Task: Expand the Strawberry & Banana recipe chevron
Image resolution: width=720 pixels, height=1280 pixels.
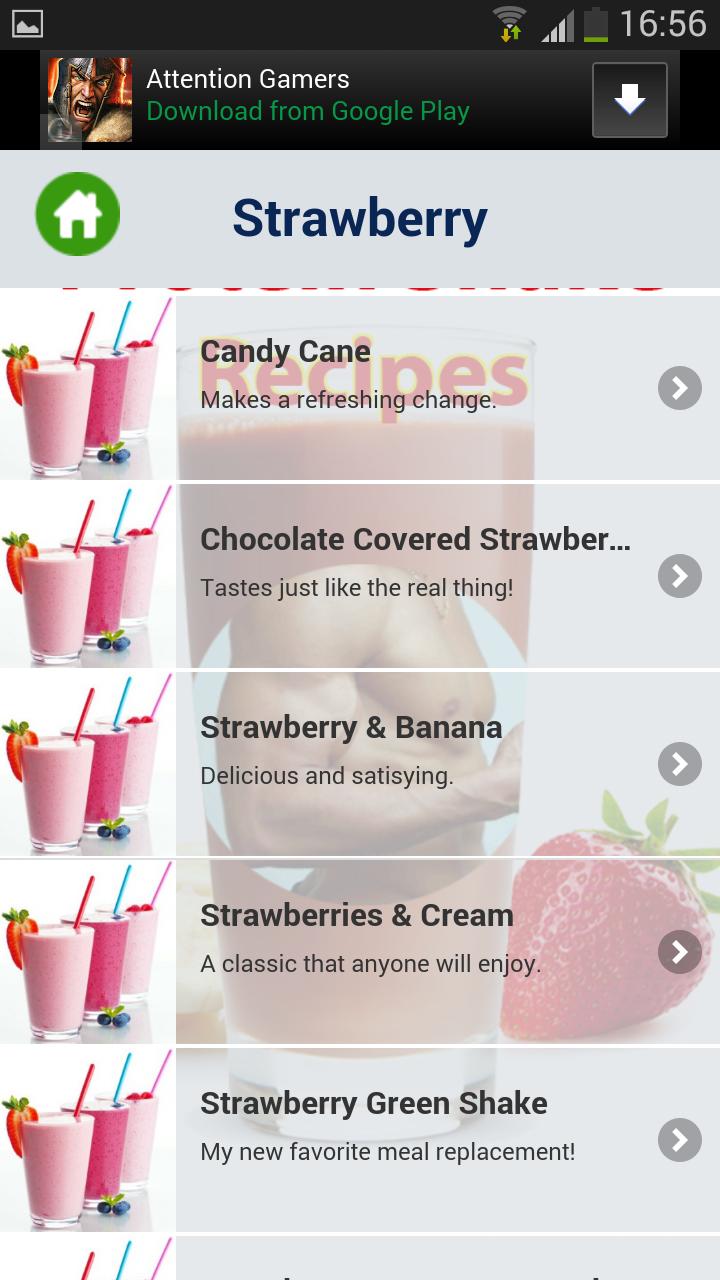Action: coord(679,764)
